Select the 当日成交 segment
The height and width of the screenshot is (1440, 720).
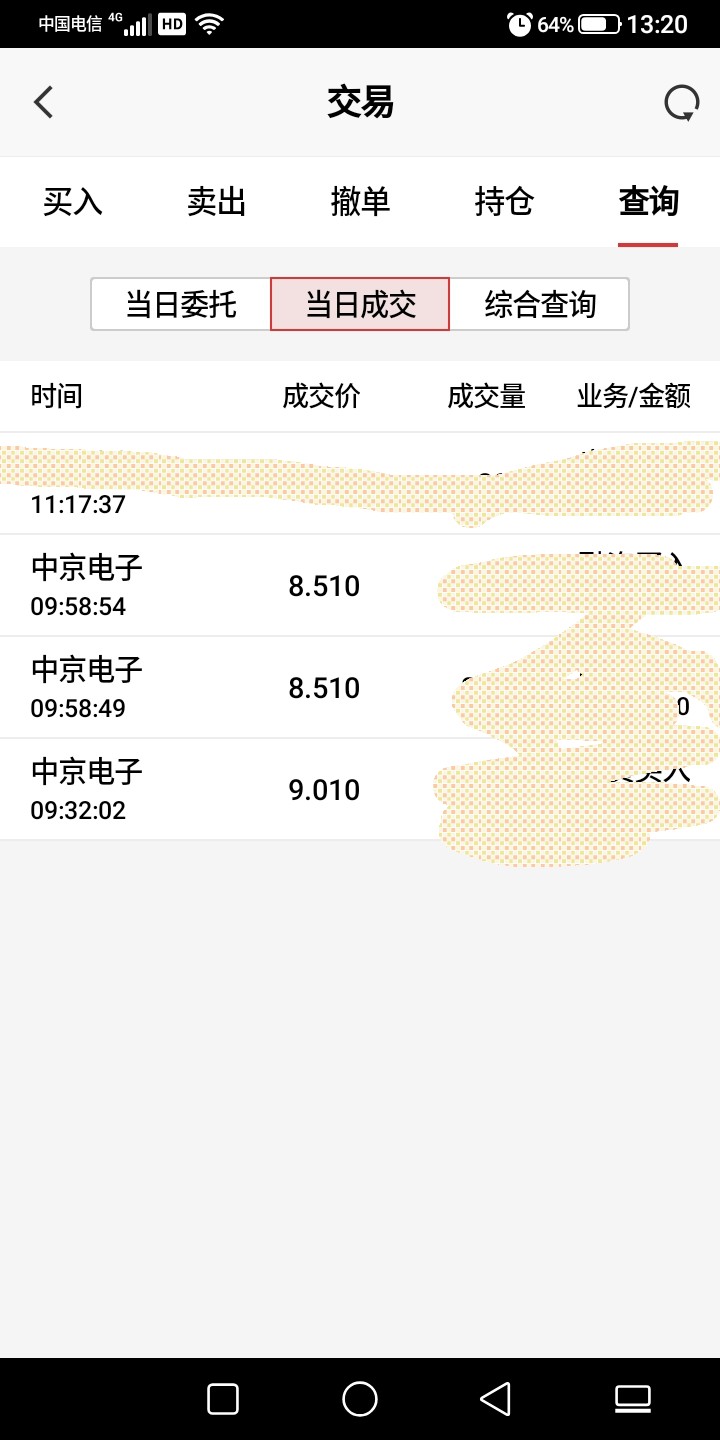(x=360, y=304)
